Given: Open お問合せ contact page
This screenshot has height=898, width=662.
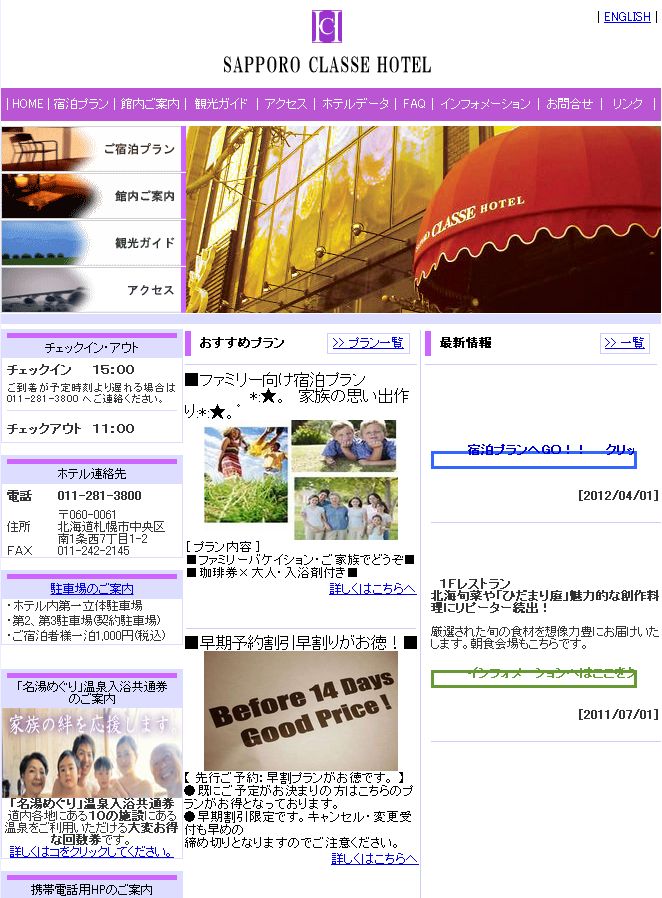Looking at the screenshot, I should 569,104.
